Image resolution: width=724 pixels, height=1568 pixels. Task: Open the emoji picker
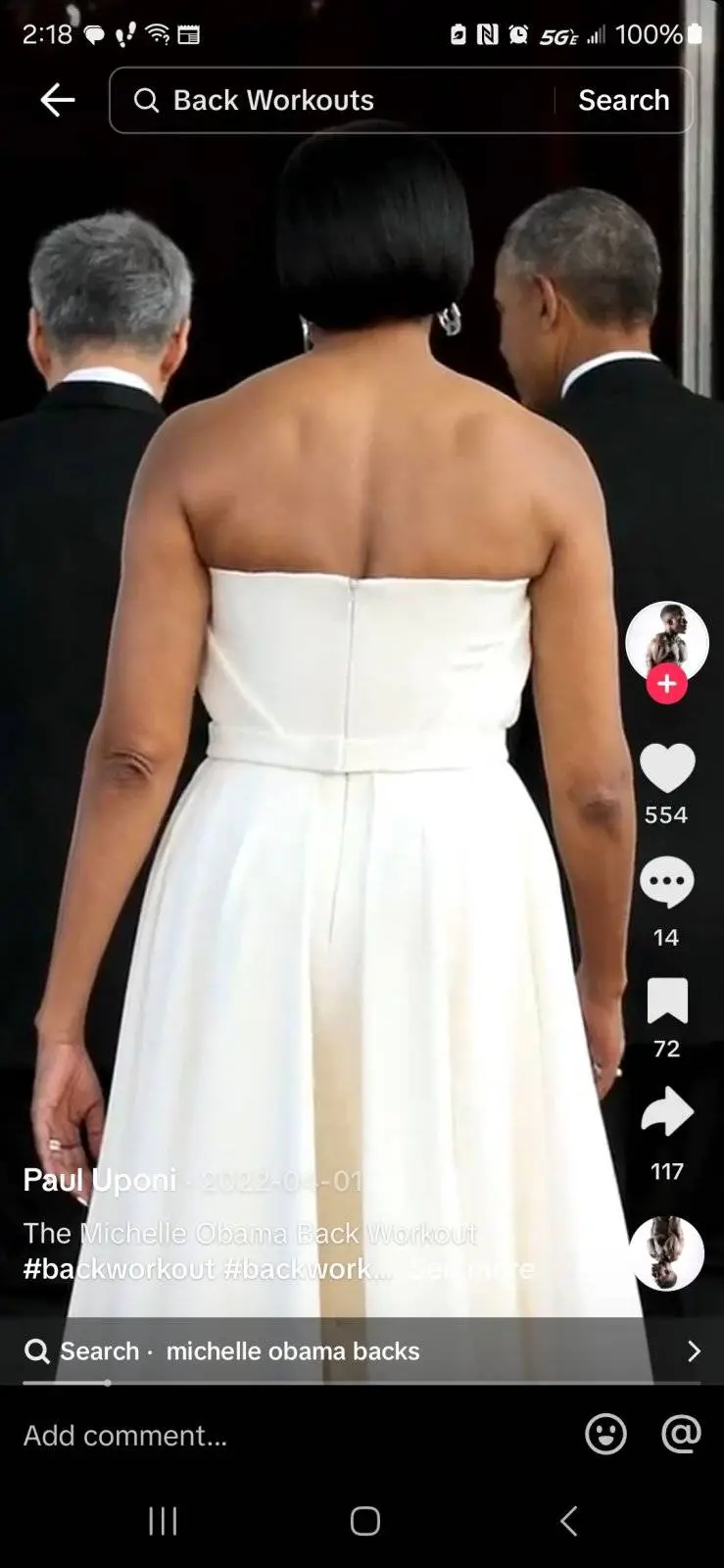605,1436
